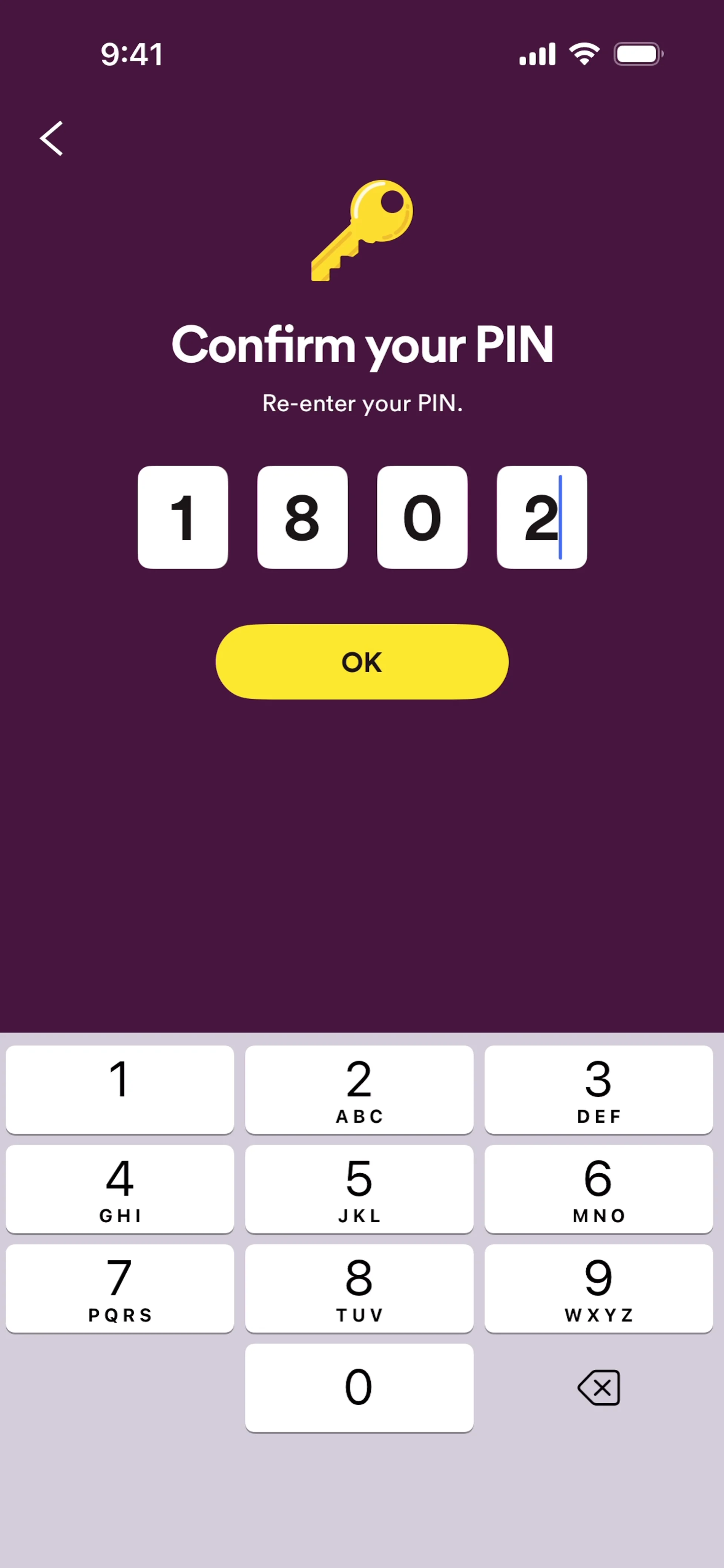
Task: Enter 9 WXYZ on keypad
Action: pos(598,1288)
